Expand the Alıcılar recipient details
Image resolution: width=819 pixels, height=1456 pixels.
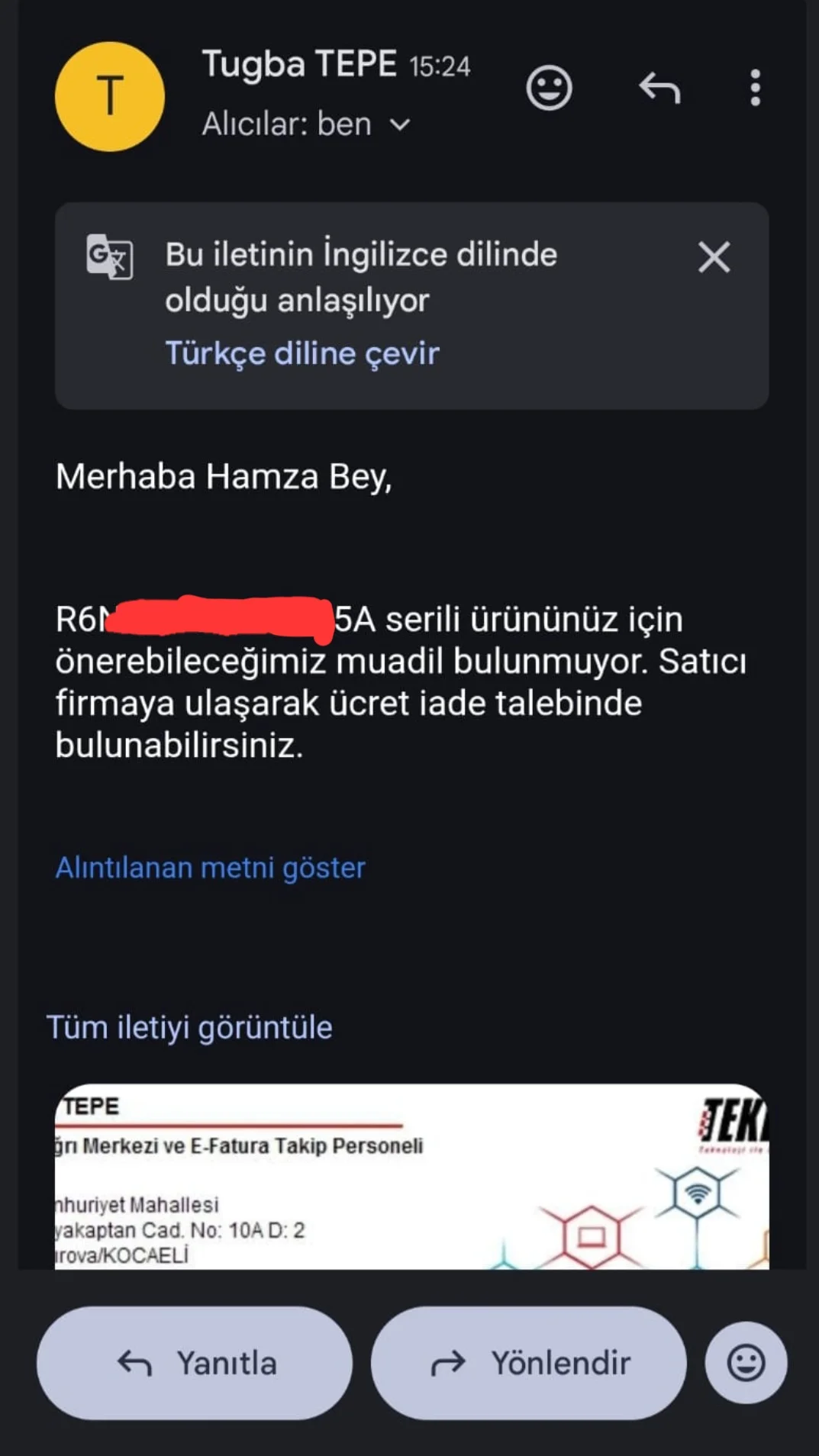coord(401,124)
